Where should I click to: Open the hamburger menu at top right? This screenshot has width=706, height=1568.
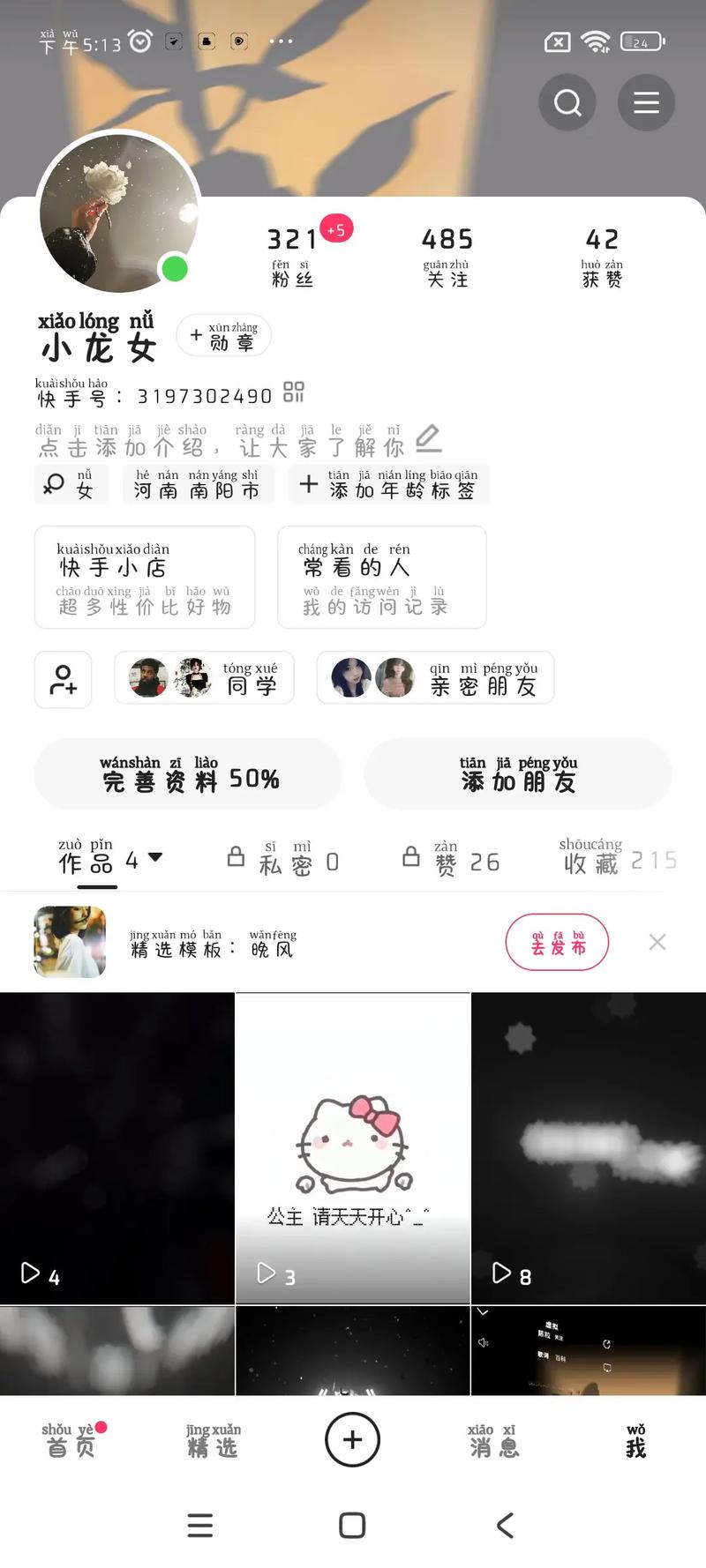pos(646,102)
